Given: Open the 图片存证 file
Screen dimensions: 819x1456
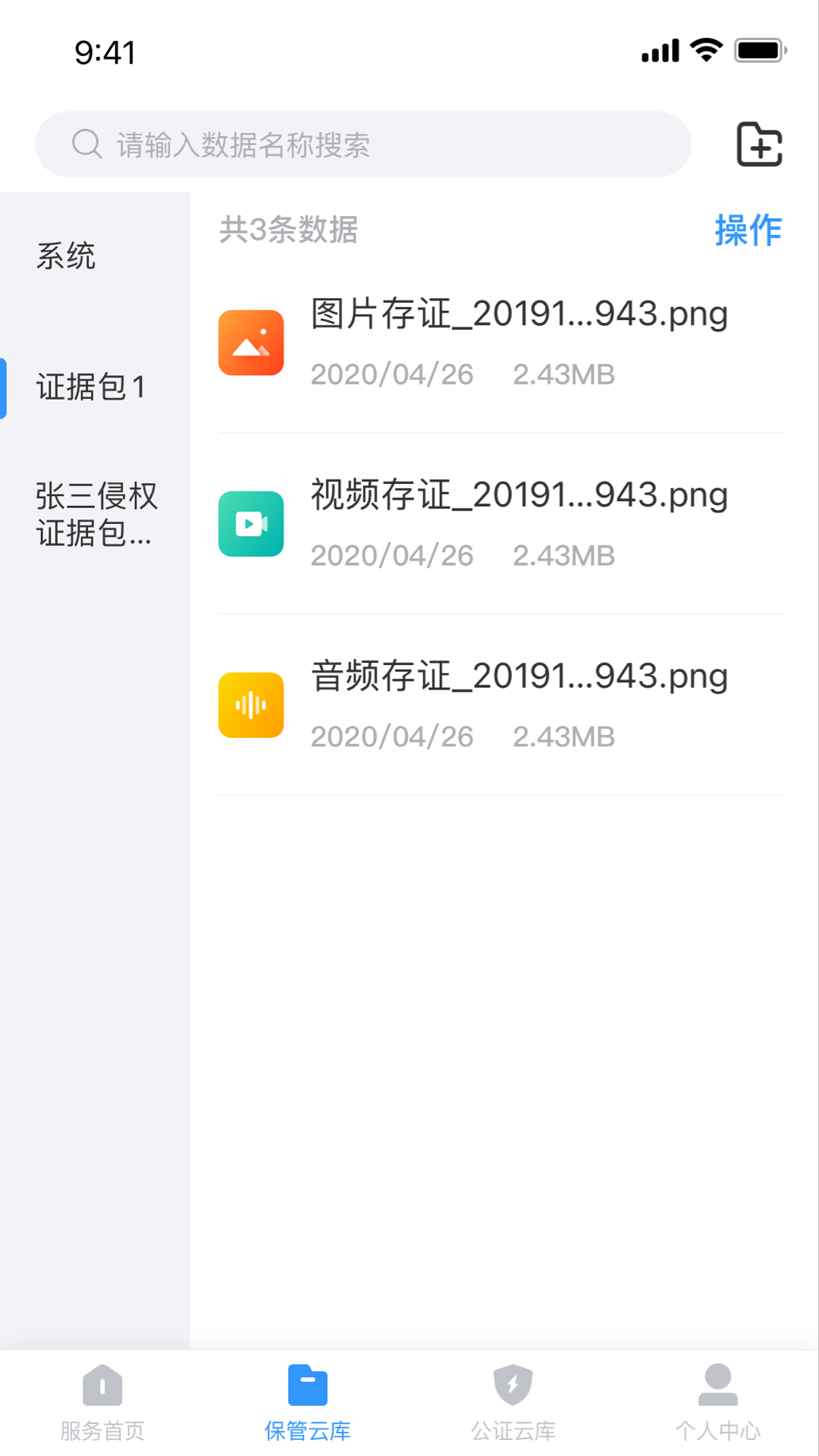Looking at the screenshot, I should pos(500,343).
